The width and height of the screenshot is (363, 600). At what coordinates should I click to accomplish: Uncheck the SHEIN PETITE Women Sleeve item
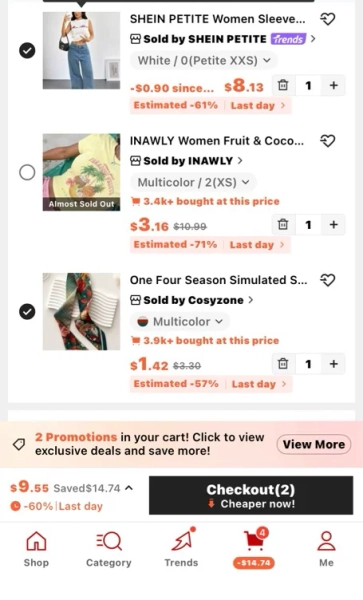click(27, 51)
